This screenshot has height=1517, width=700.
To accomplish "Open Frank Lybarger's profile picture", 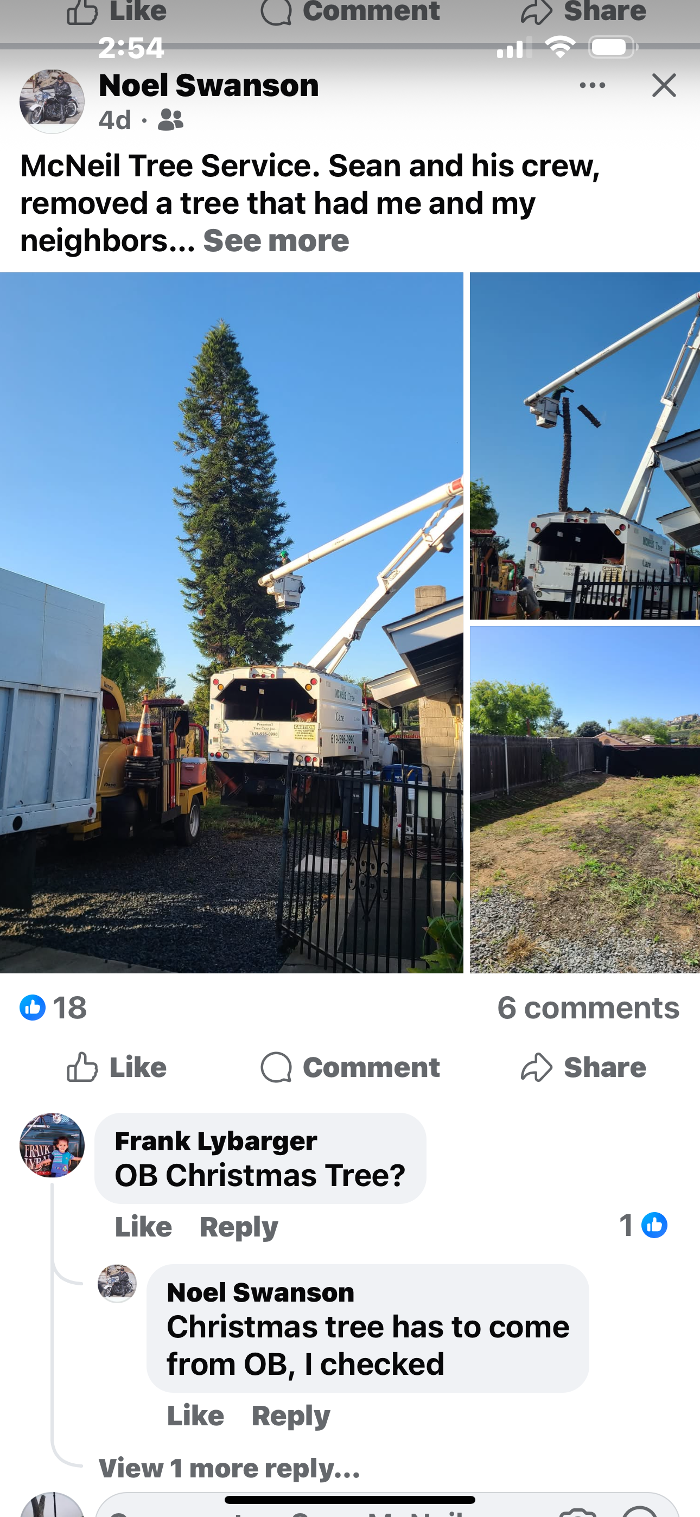I will coord(52,1145).
